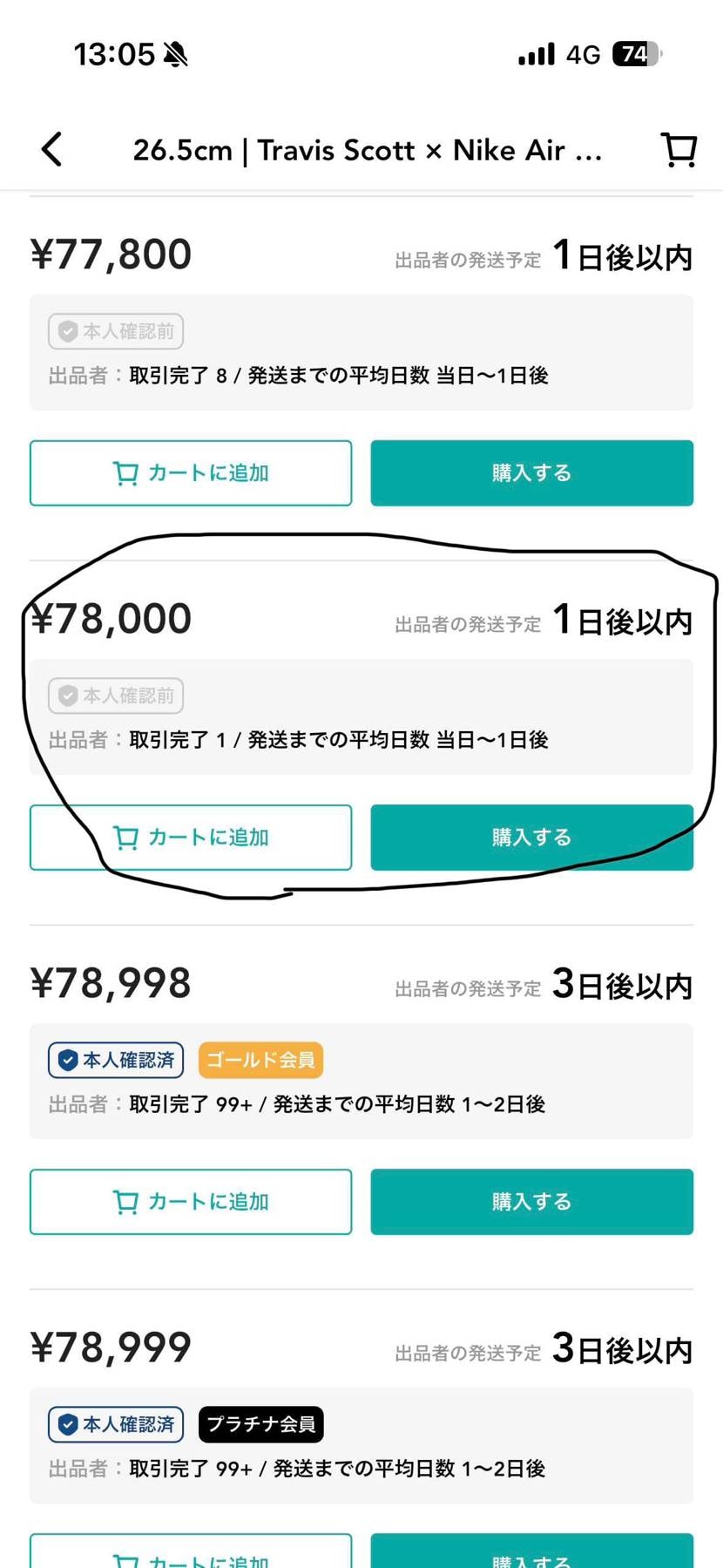
Task: Click the 本人確認済 shield on the ¥78,999 listing
Action: [x=115, y=1424]
